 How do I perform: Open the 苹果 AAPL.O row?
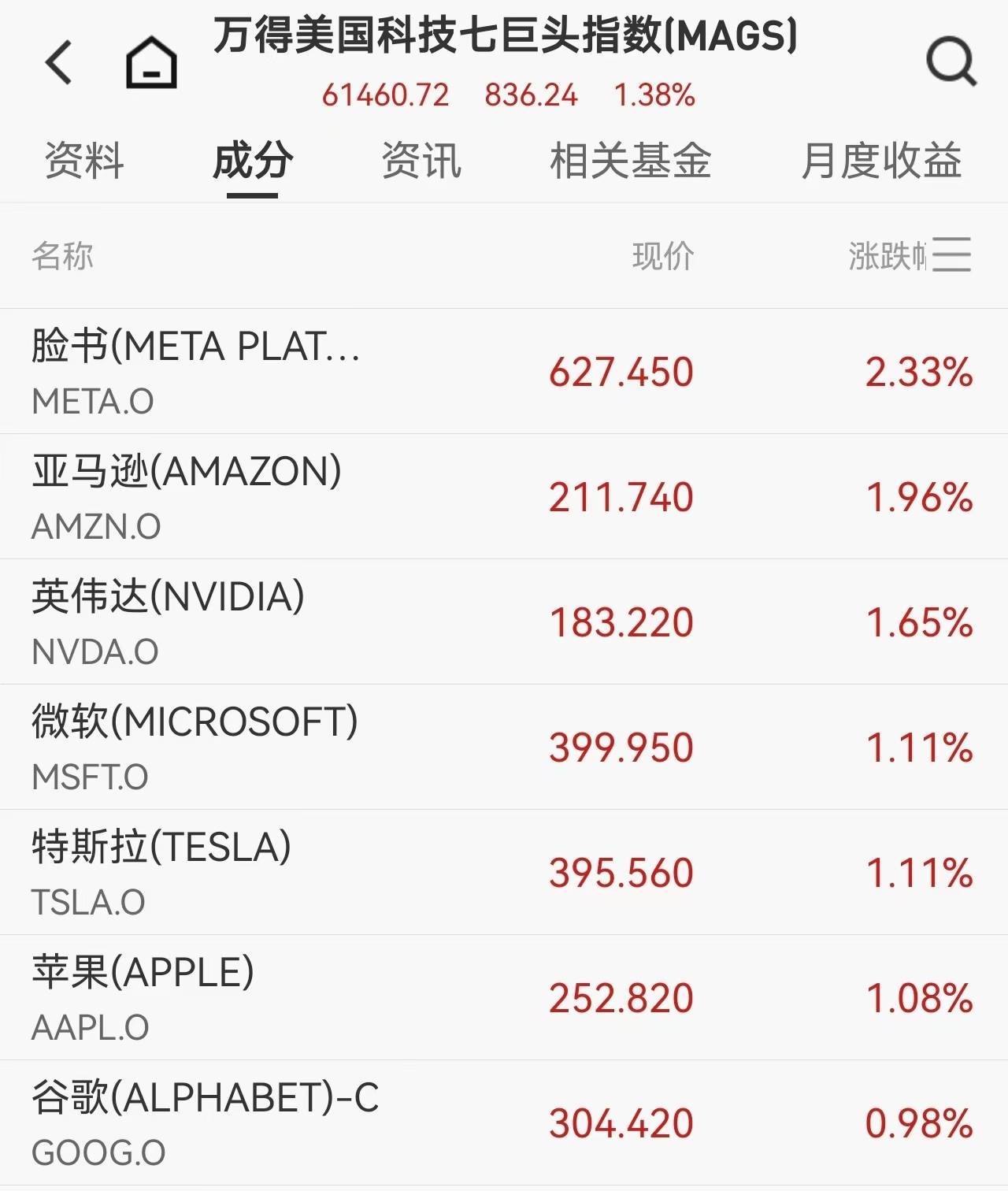coord(504,998)
